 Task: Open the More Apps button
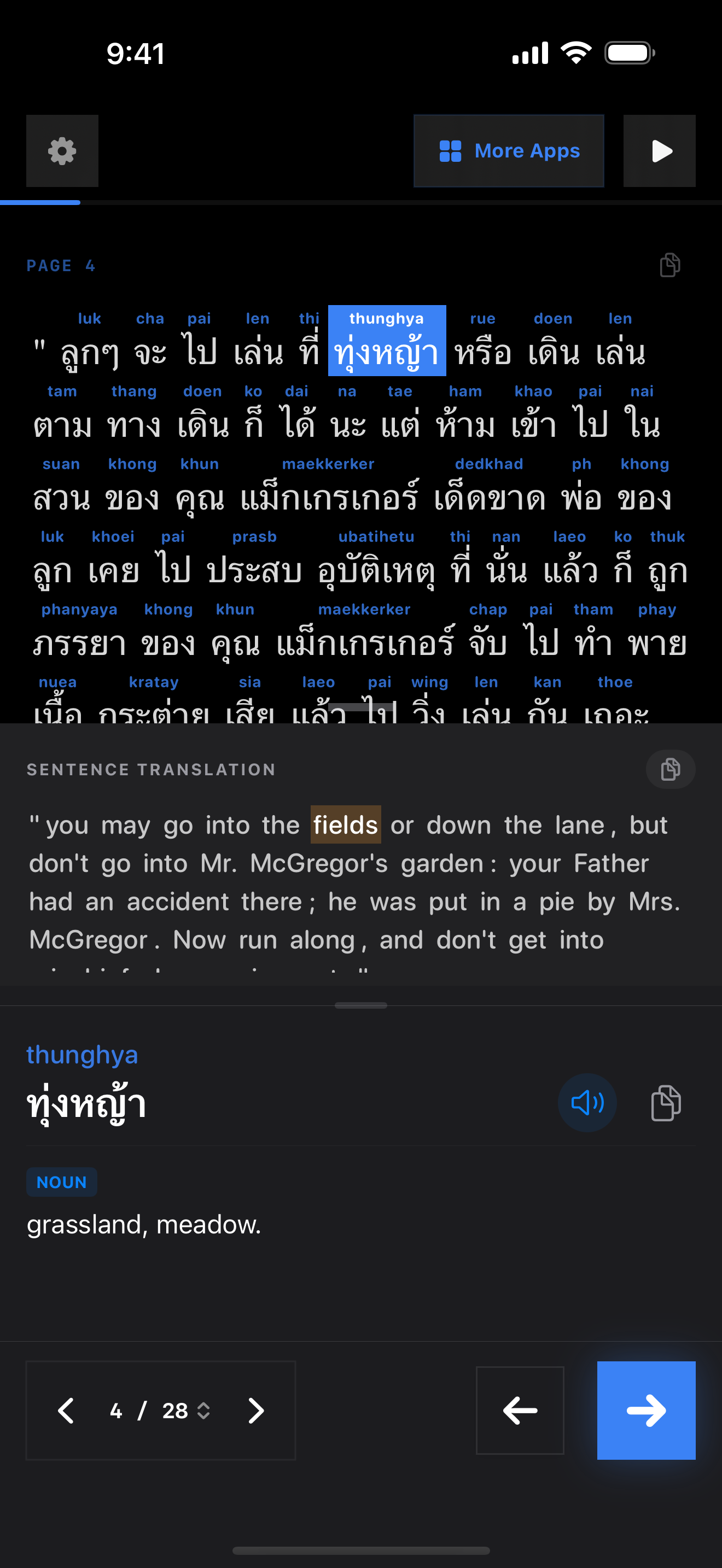[508, 151]
